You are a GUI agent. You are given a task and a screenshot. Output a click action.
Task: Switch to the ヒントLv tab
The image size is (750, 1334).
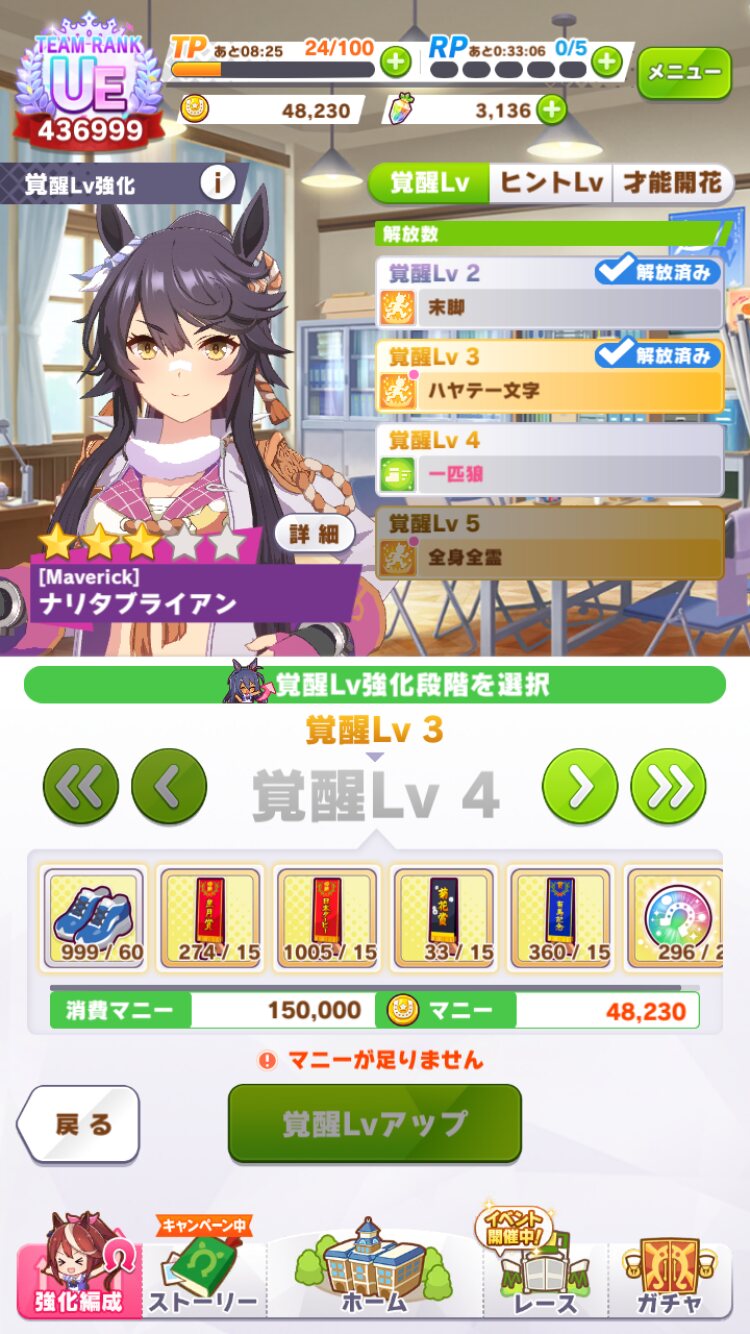click(x=551, y=183)
